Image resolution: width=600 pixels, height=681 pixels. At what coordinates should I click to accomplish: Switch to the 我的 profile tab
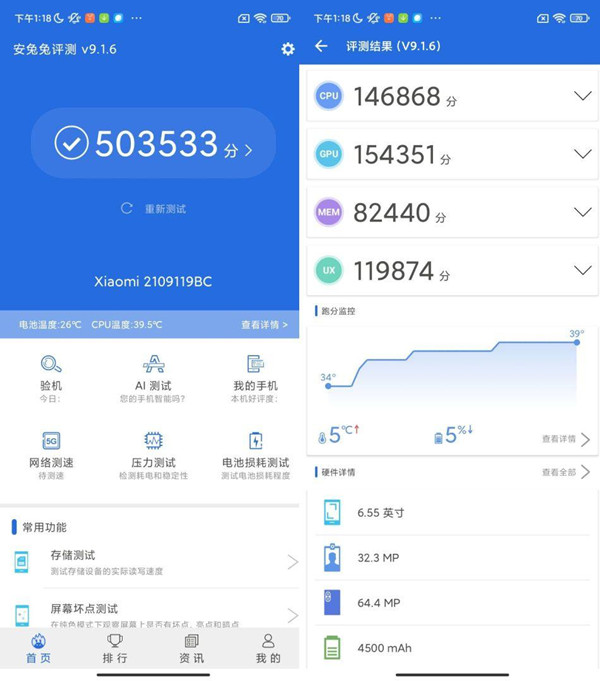pyautogui.click(x=268, y=648)
